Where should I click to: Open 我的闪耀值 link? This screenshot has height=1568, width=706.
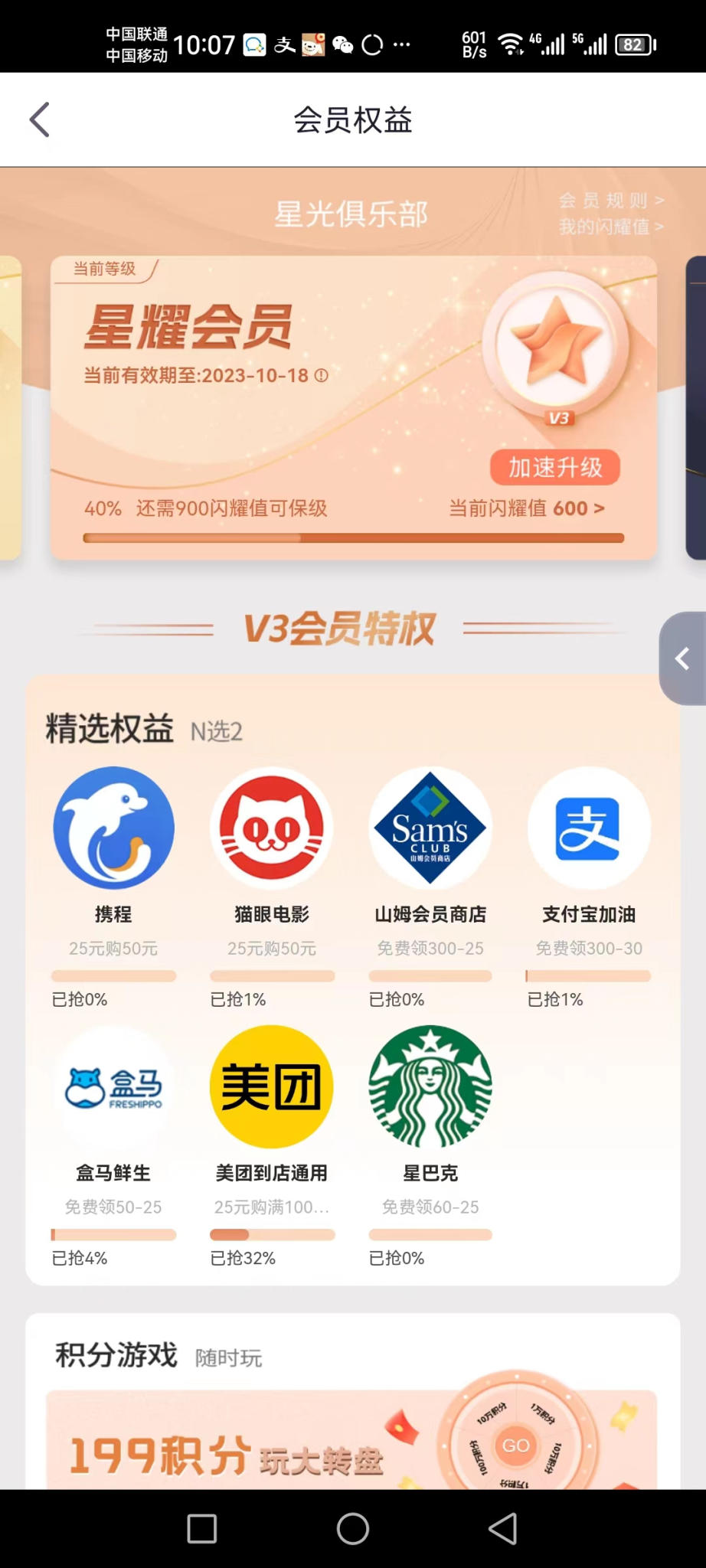(x=611, y=227)
